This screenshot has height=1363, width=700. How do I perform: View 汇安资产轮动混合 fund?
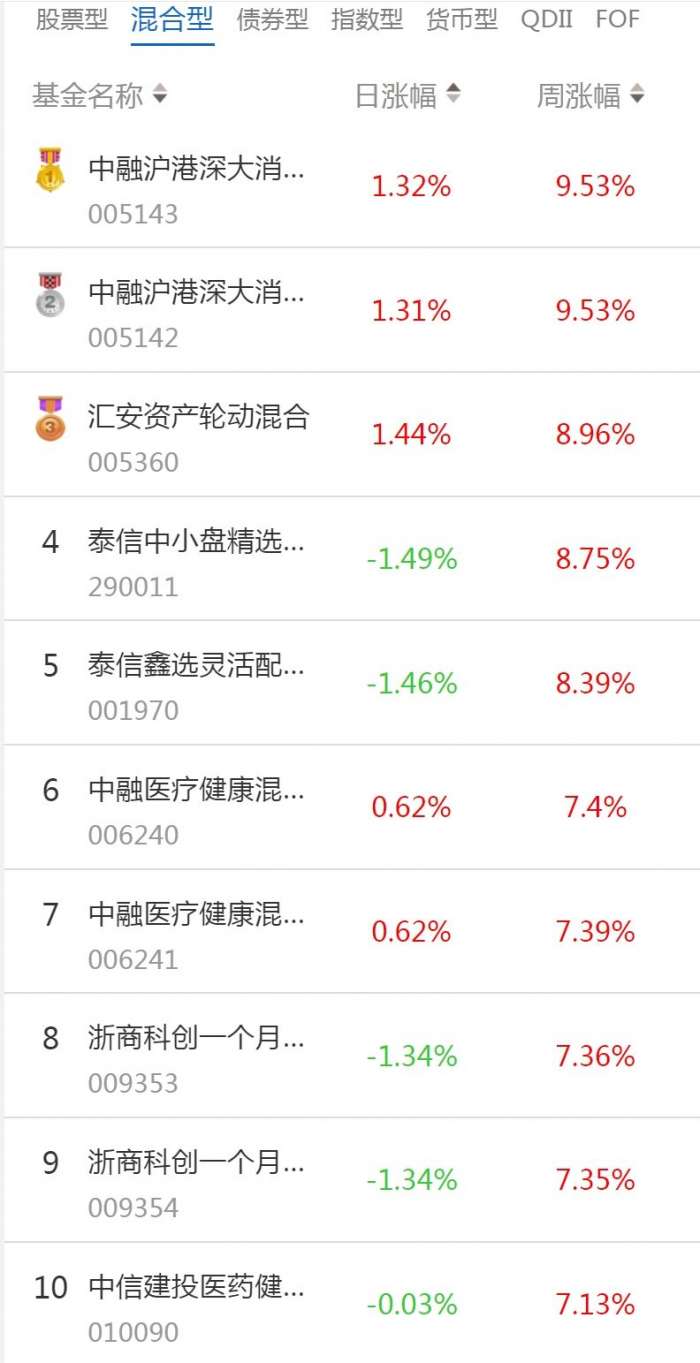pos(198,434)
